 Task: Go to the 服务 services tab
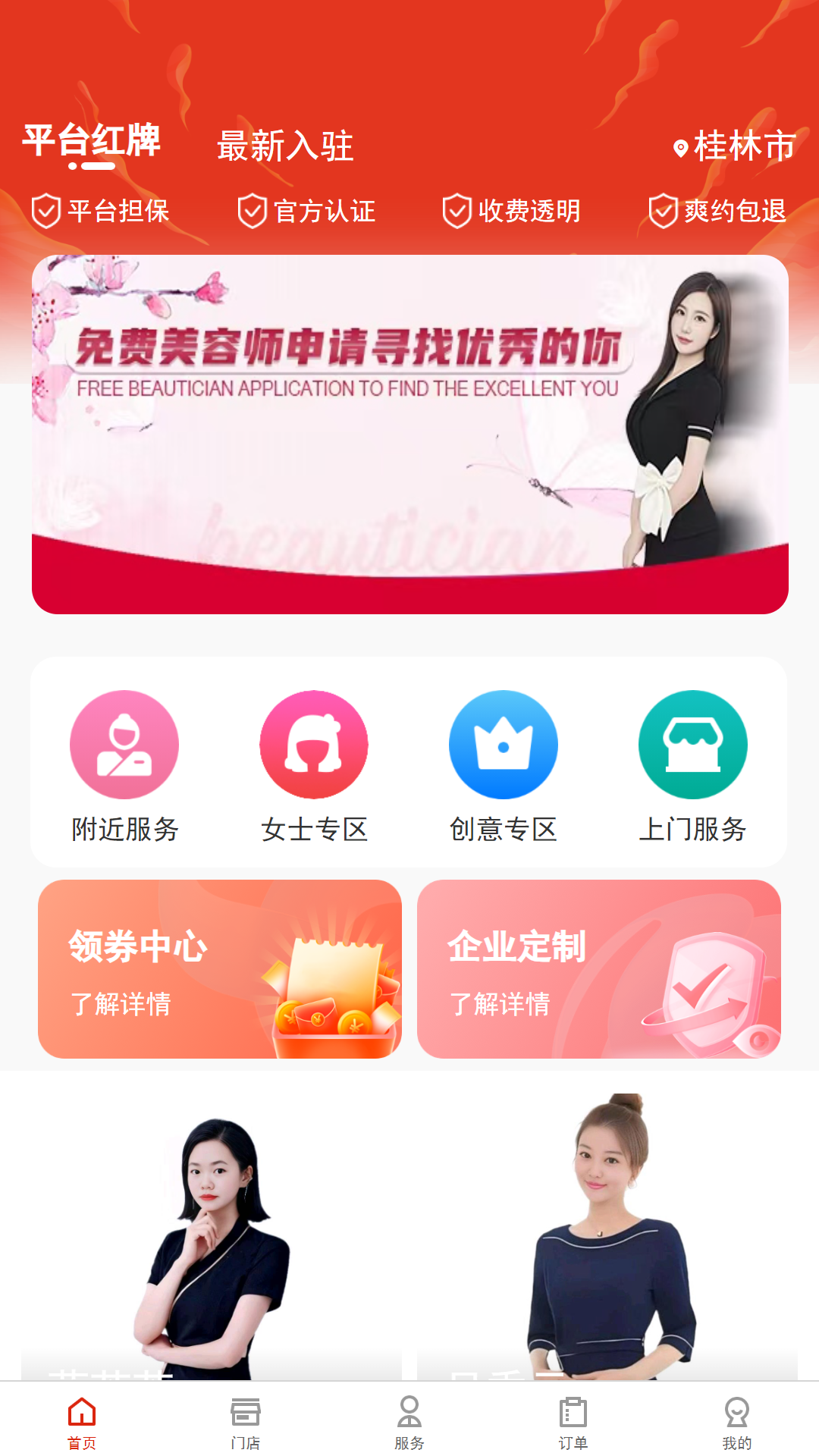coord(409,1423)
